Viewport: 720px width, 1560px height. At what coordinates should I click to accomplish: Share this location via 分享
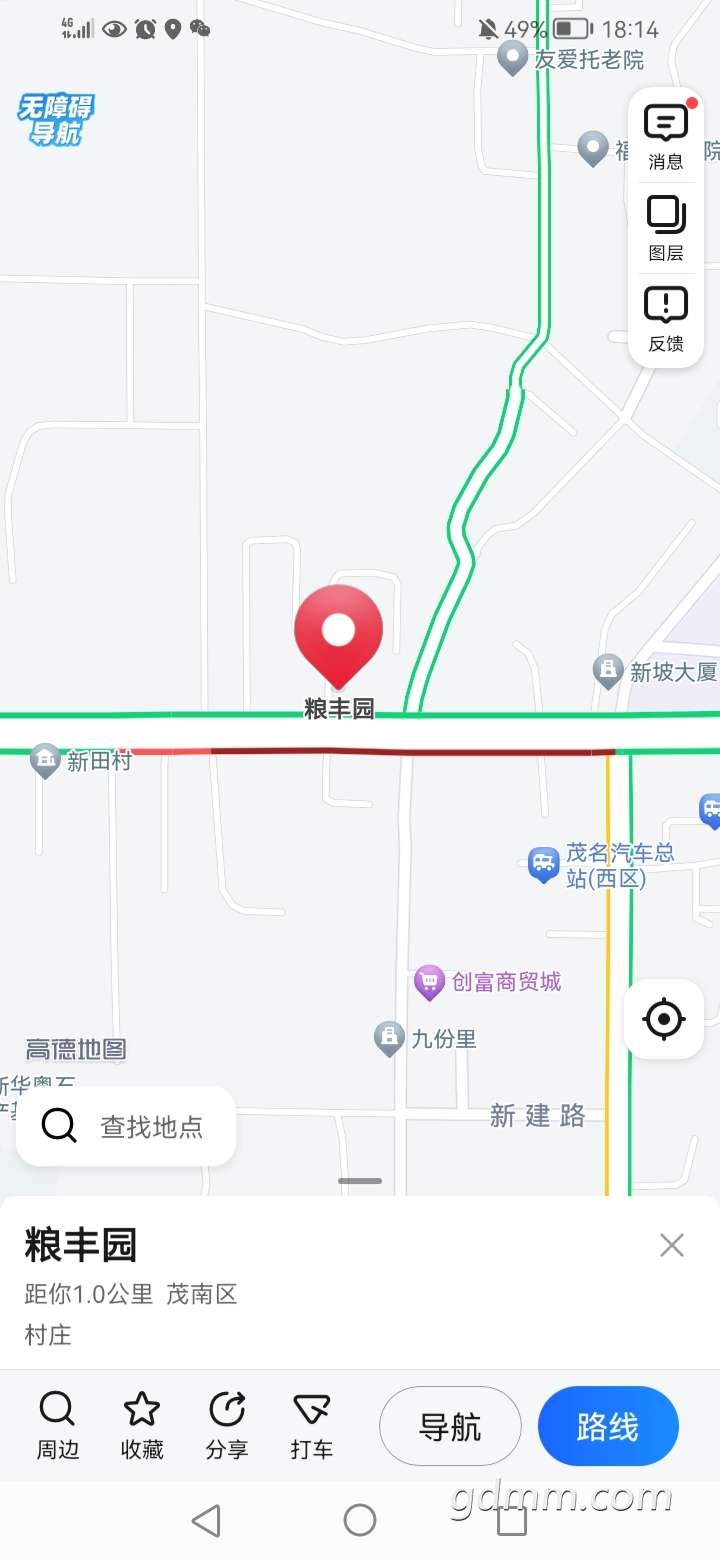pos(227,1426)
